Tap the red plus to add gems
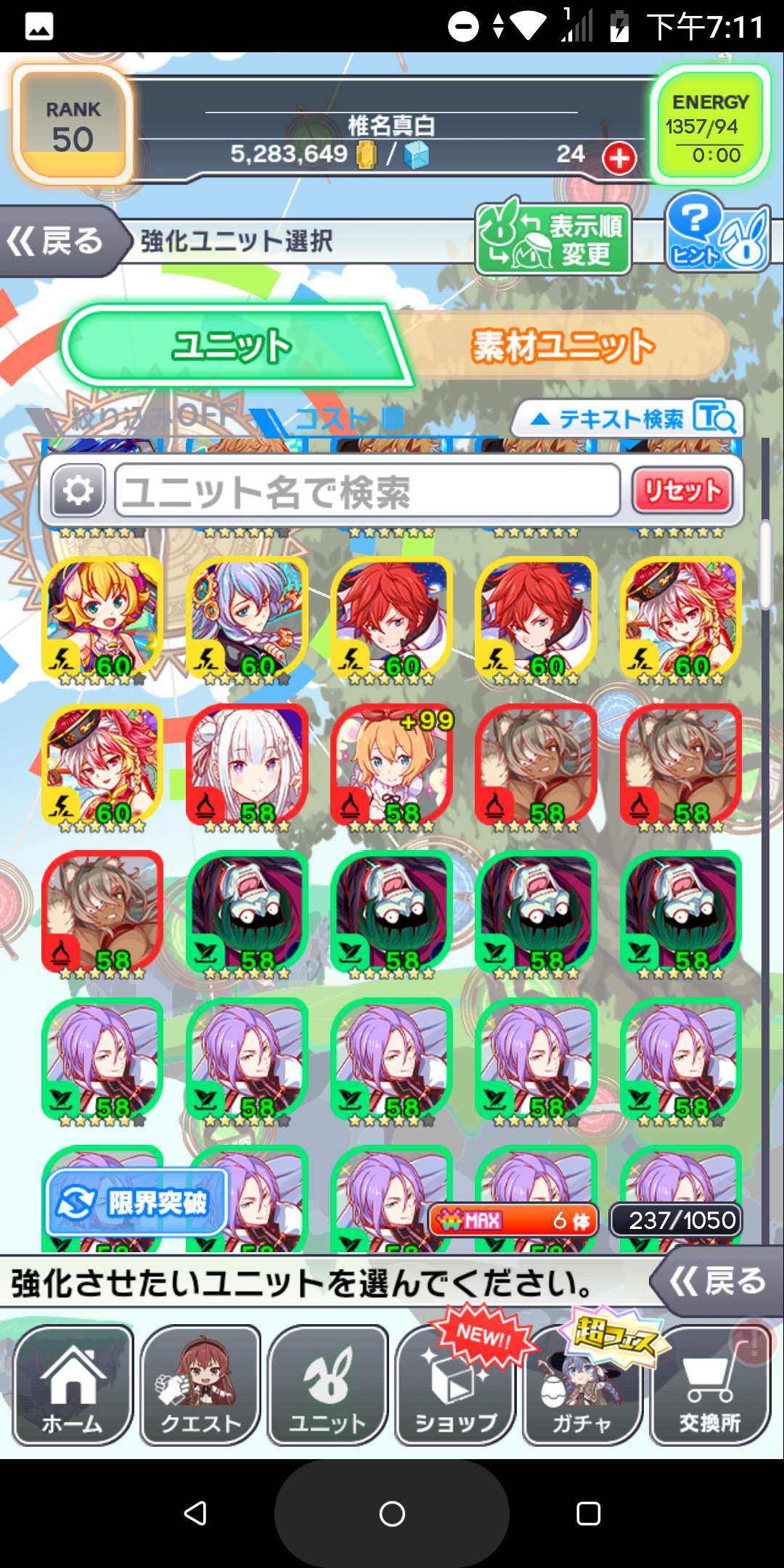 (x=619, y=158)
